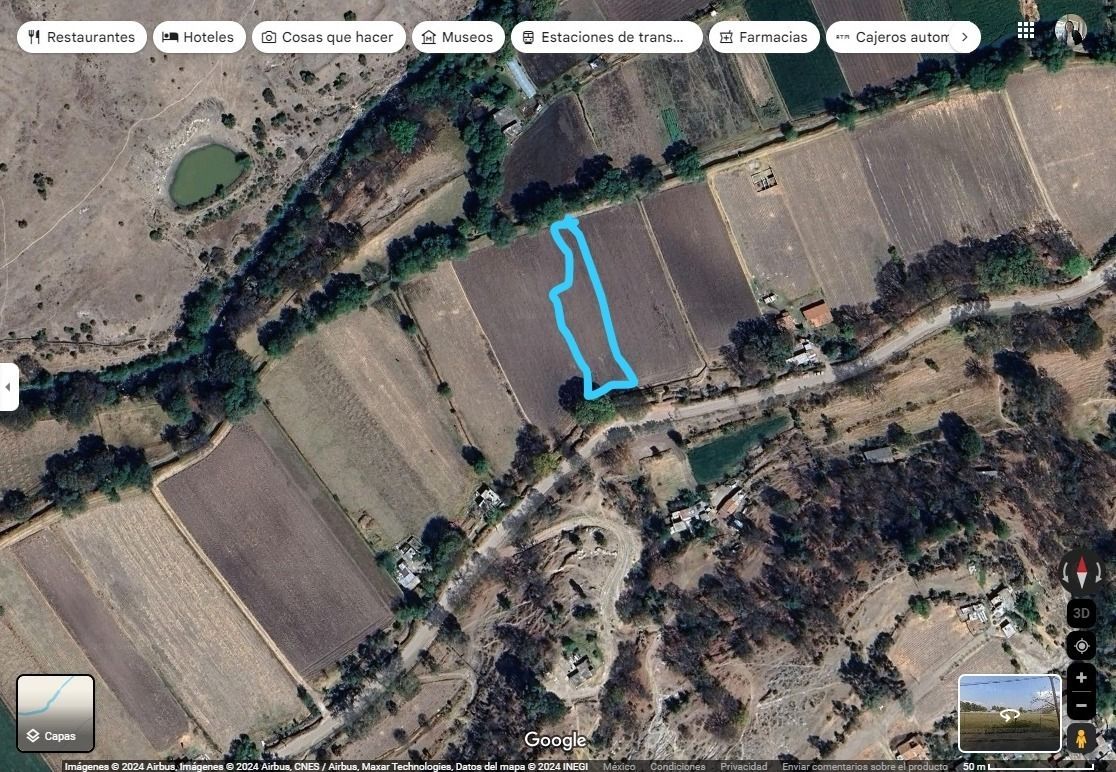Show more category chips with the arrow
This screenshot has width=1116, height=772.
(964, 37)
